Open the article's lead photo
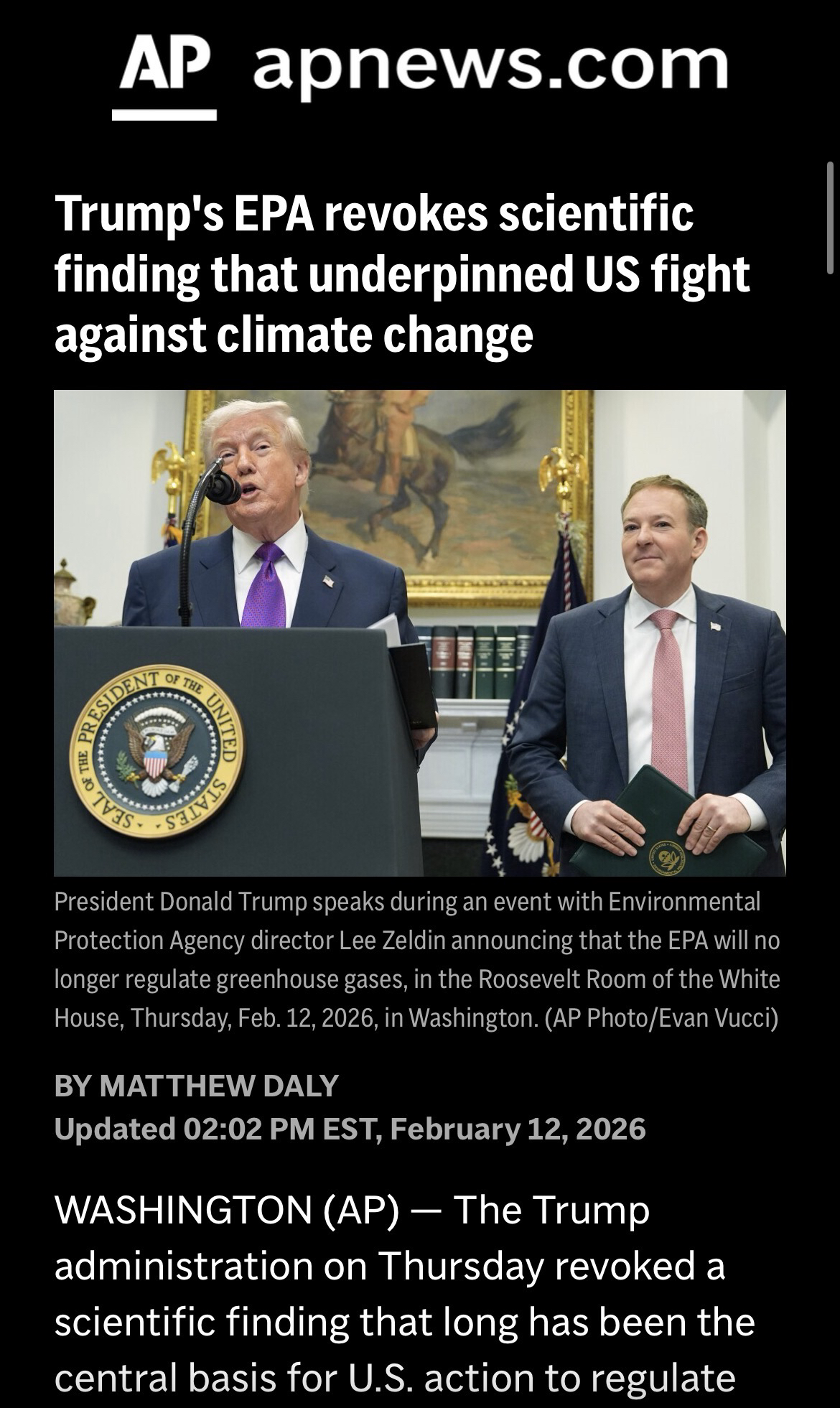 [420, 633]
